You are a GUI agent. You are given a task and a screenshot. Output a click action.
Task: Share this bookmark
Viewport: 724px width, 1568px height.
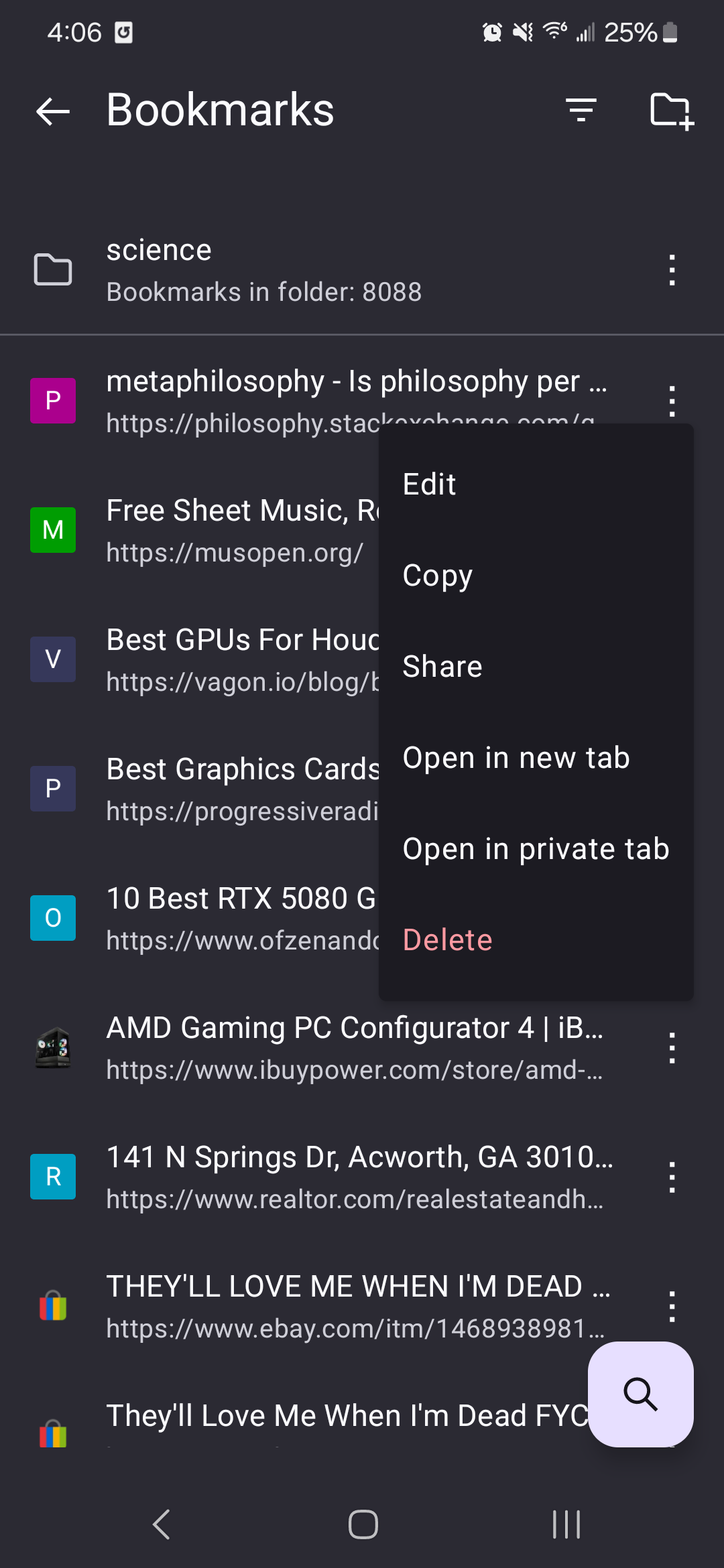pos(442,667)
